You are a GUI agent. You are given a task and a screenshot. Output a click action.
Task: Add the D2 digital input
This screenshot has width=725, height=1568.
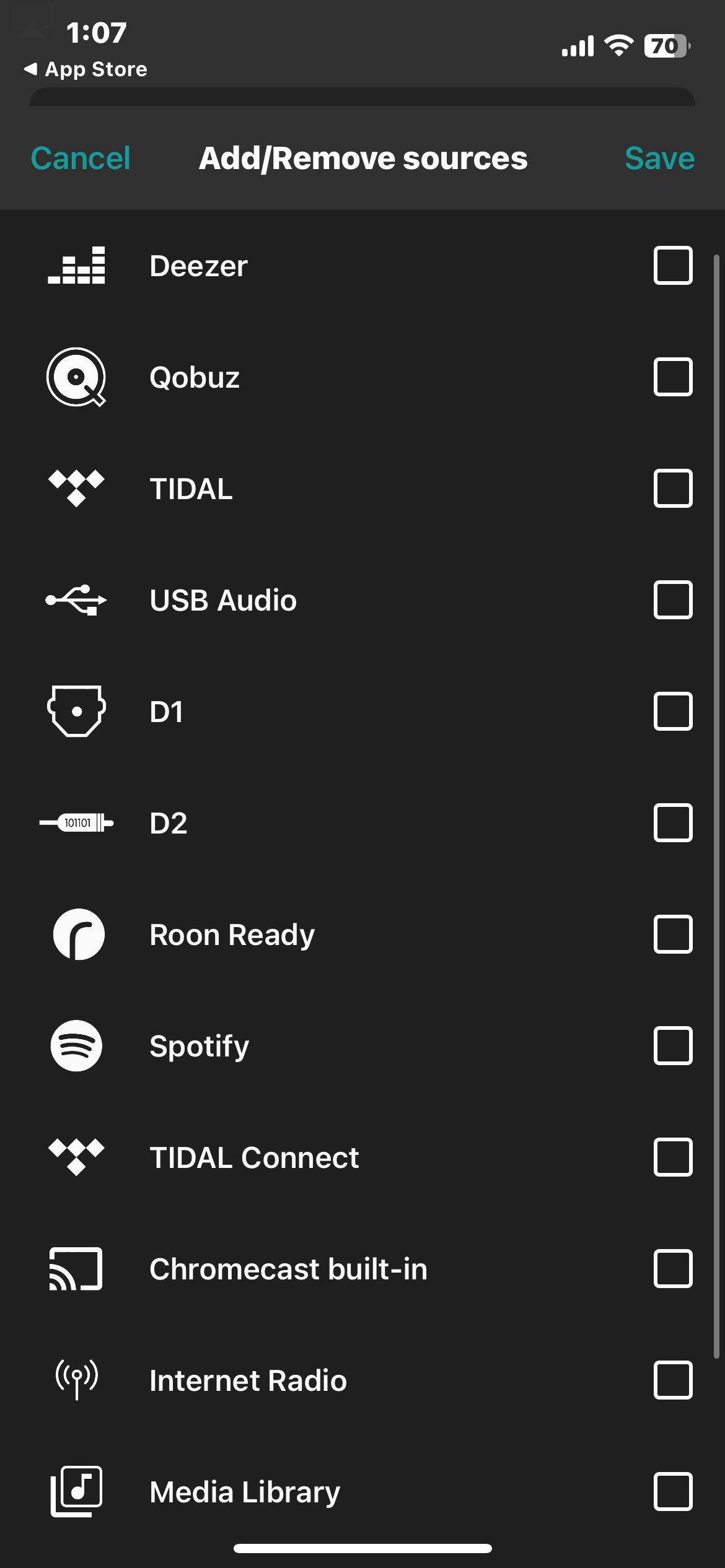pyautogui.click(x=673, y=823)
